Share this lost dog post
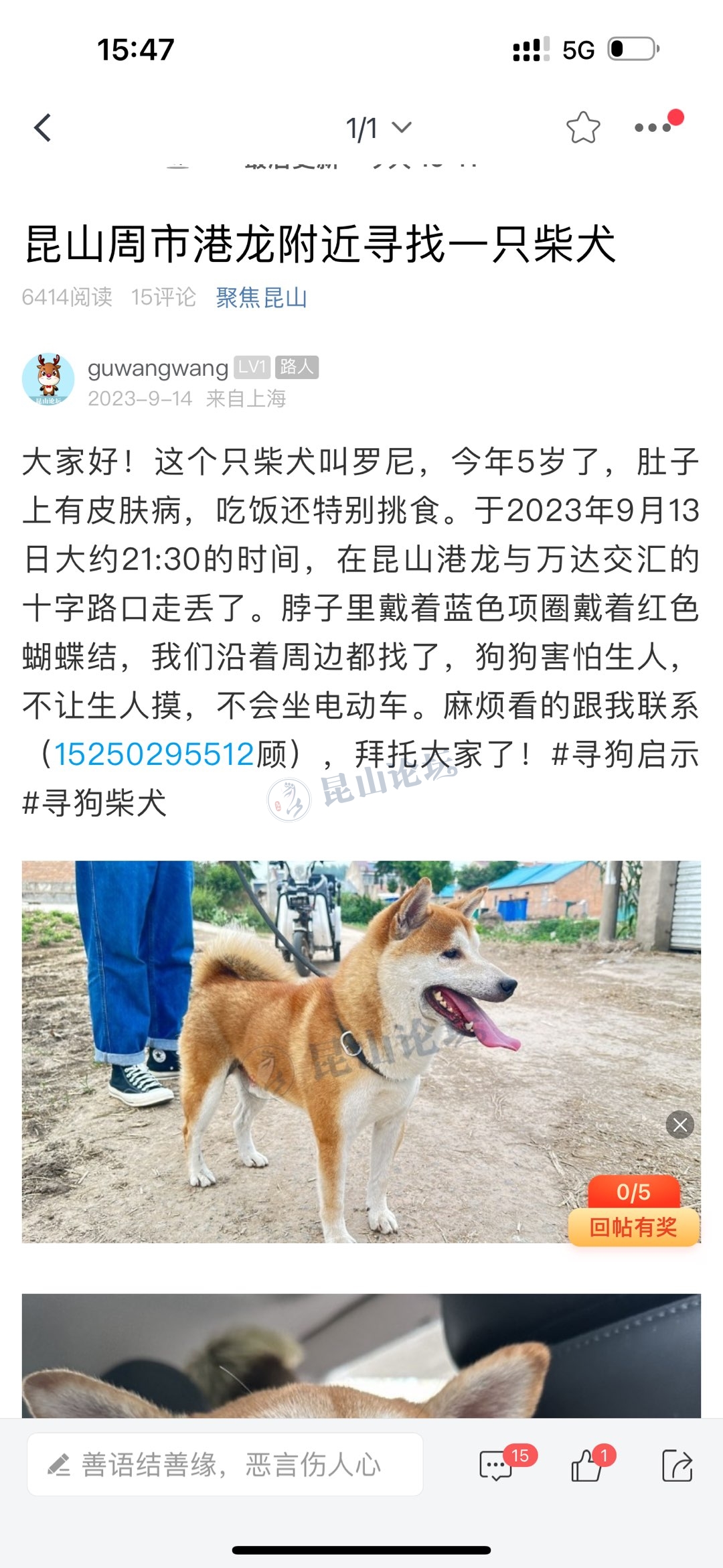Viewport: 723px width, 1568px height. pyautogui.click(x=677, y=1466)
